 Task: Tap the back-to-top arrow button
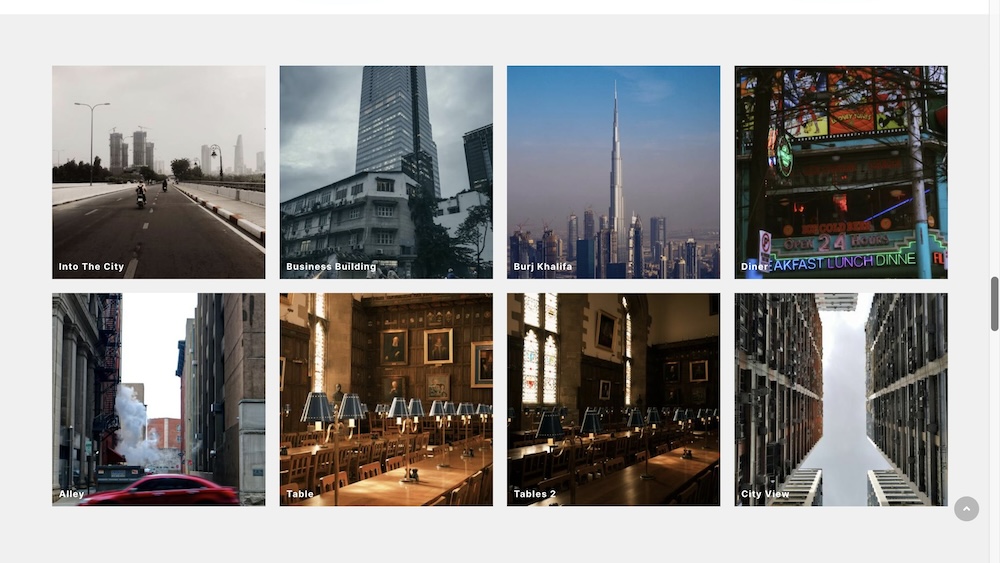[x=966, y=509]
